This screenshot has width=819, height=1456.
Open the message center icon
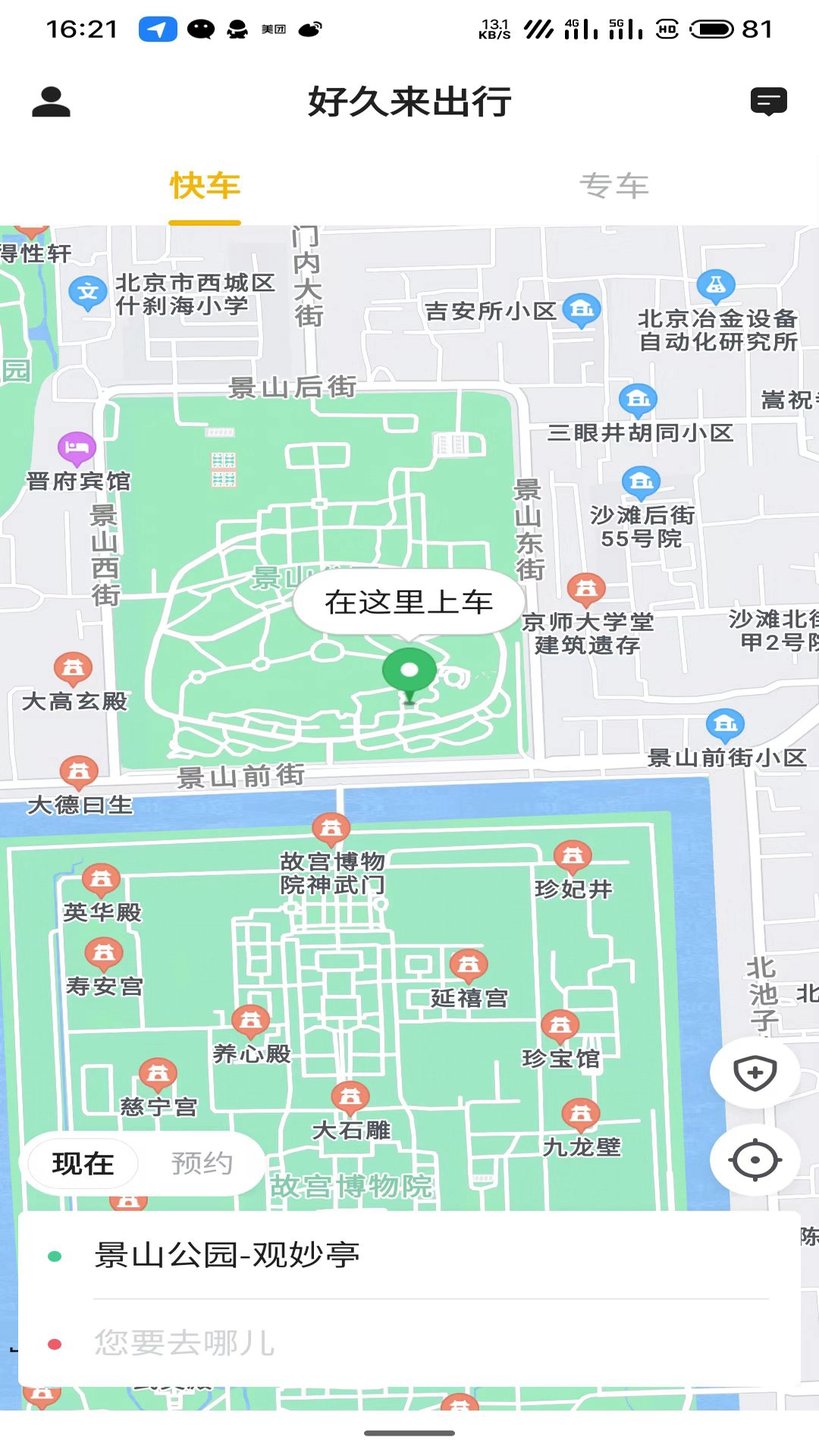(x=769, y=101)
